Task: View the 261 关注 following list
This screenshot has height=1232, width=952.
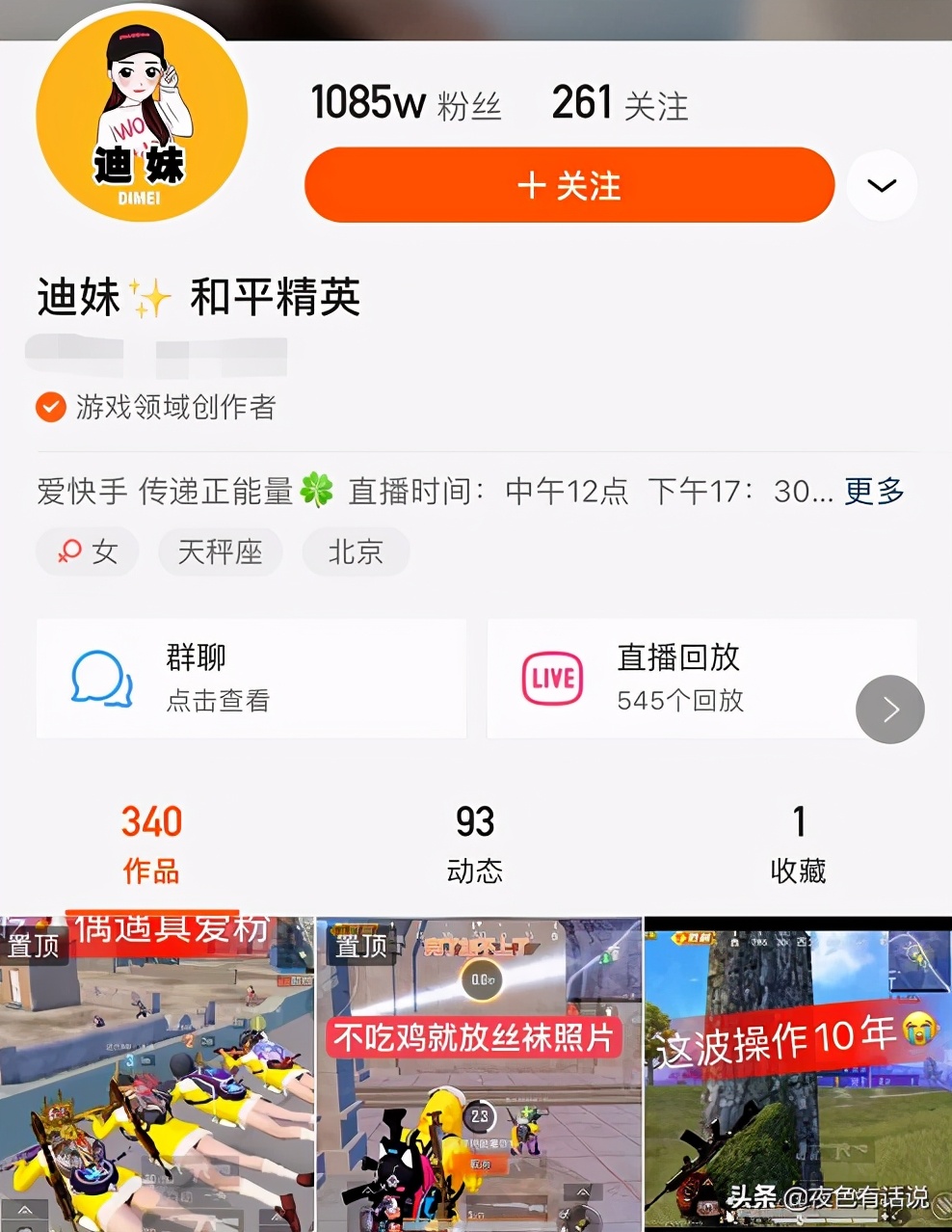Action: (x=620, y=103)
